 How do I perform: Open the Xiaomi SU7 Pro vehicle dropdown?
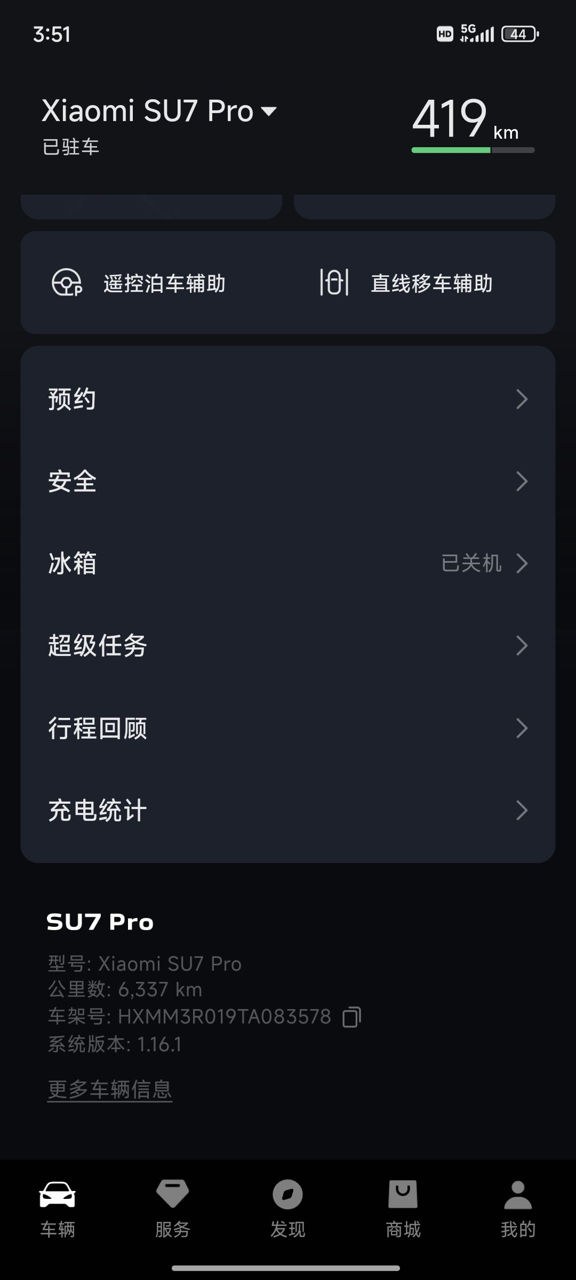(159, 111)
